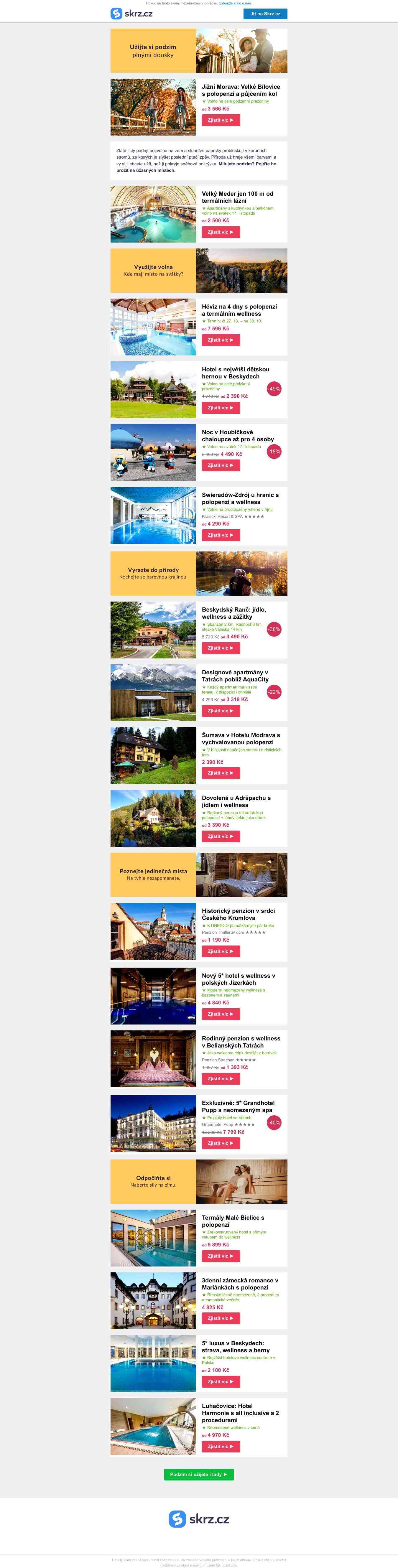The height and width of the screenshot is (1568, 398).
Task: Tap 'Zjistit víc' for Velký Meder
Action: [x=220, y=233]
